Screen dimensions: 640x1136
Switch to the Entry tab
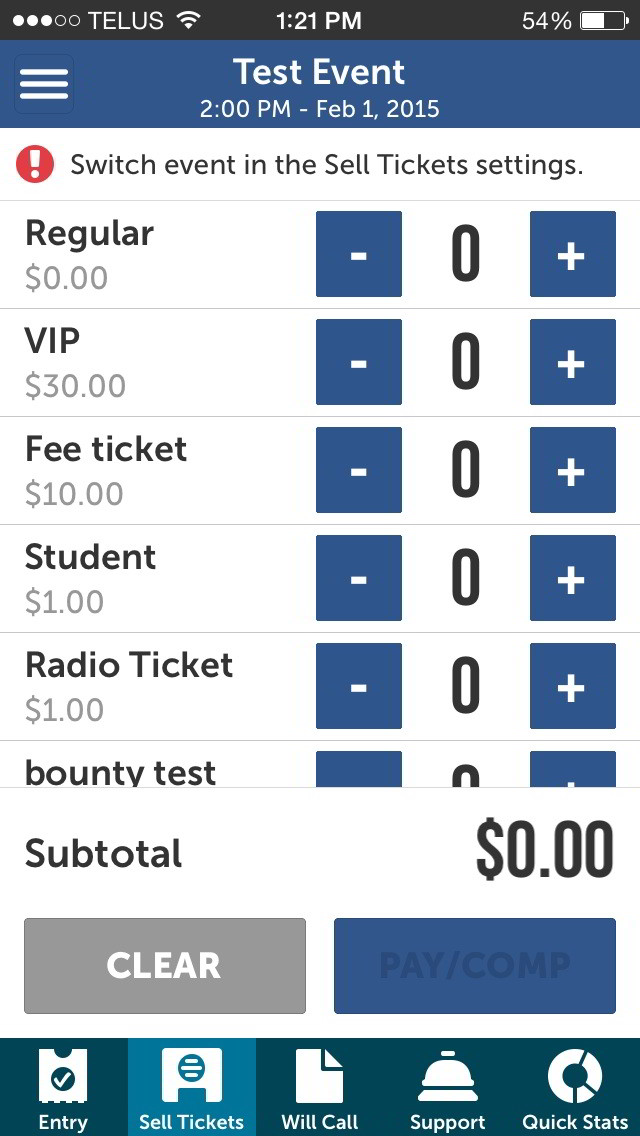(64, 1087)
